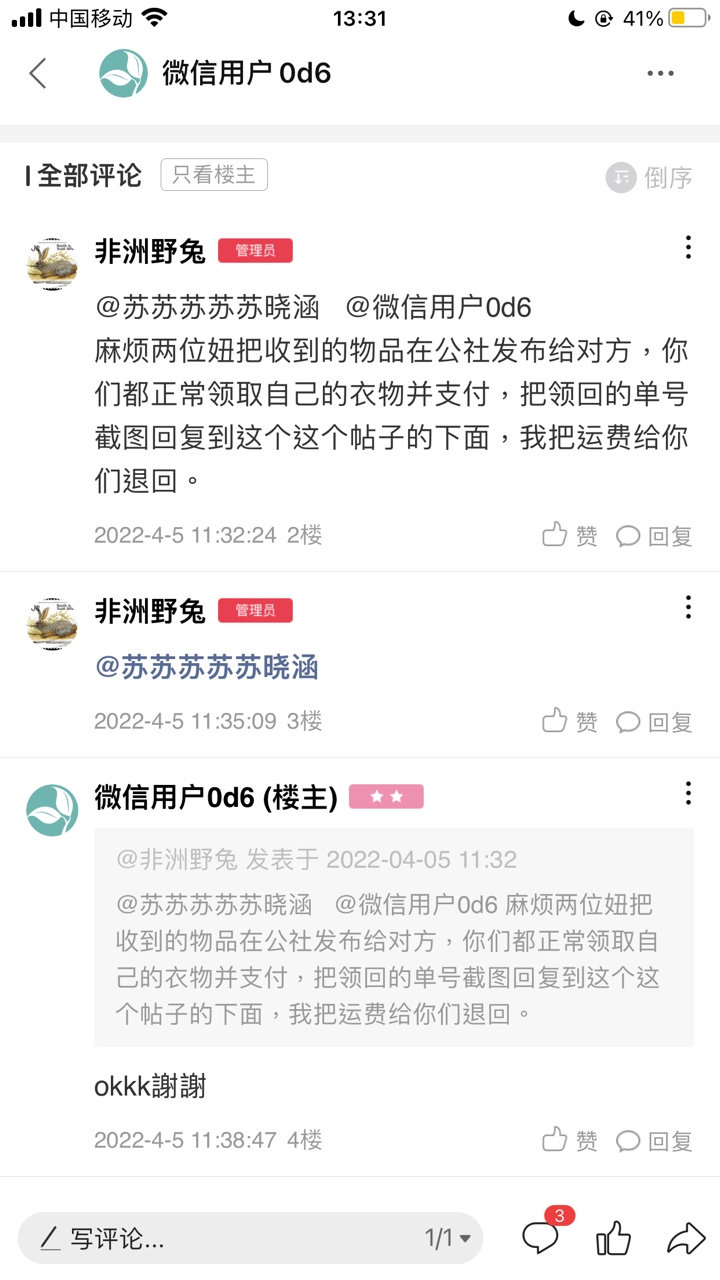The width and height of the screenshot is (720, 1280).
Task: Like the okkk謝謝 comment
Action: click(x=570, y=1140)
